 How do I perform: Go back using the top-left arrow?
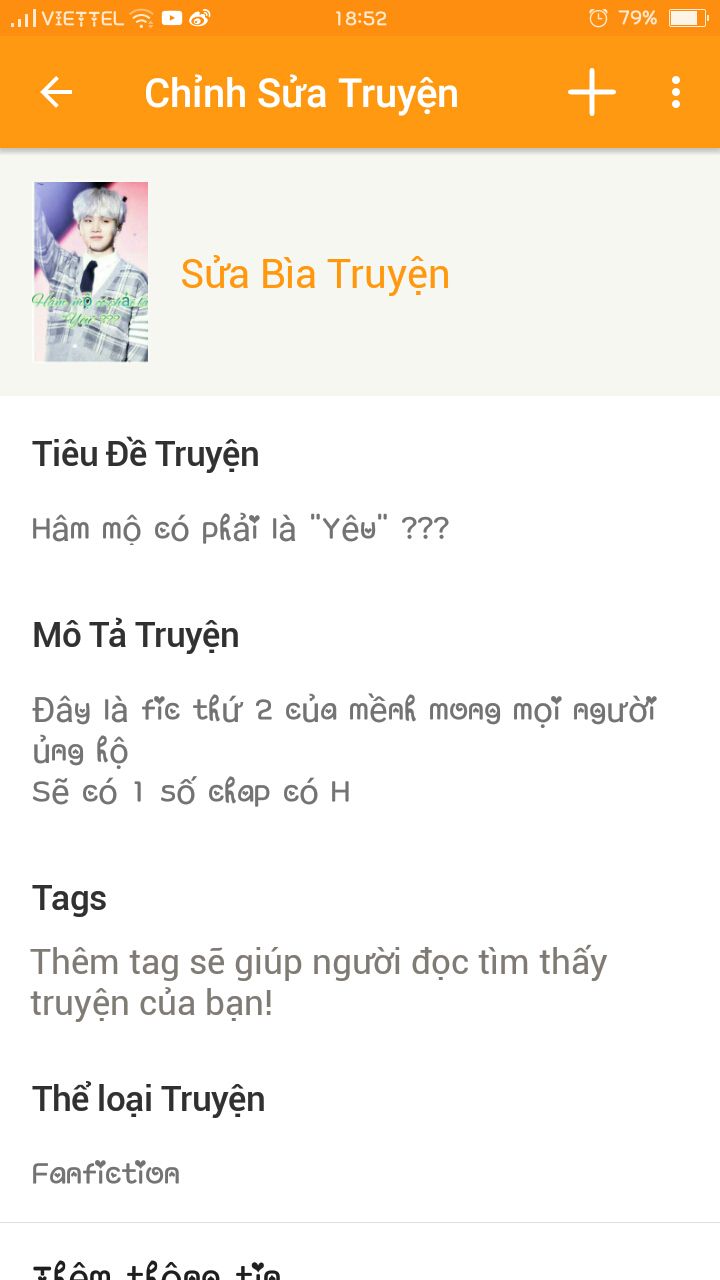point(56,93)
